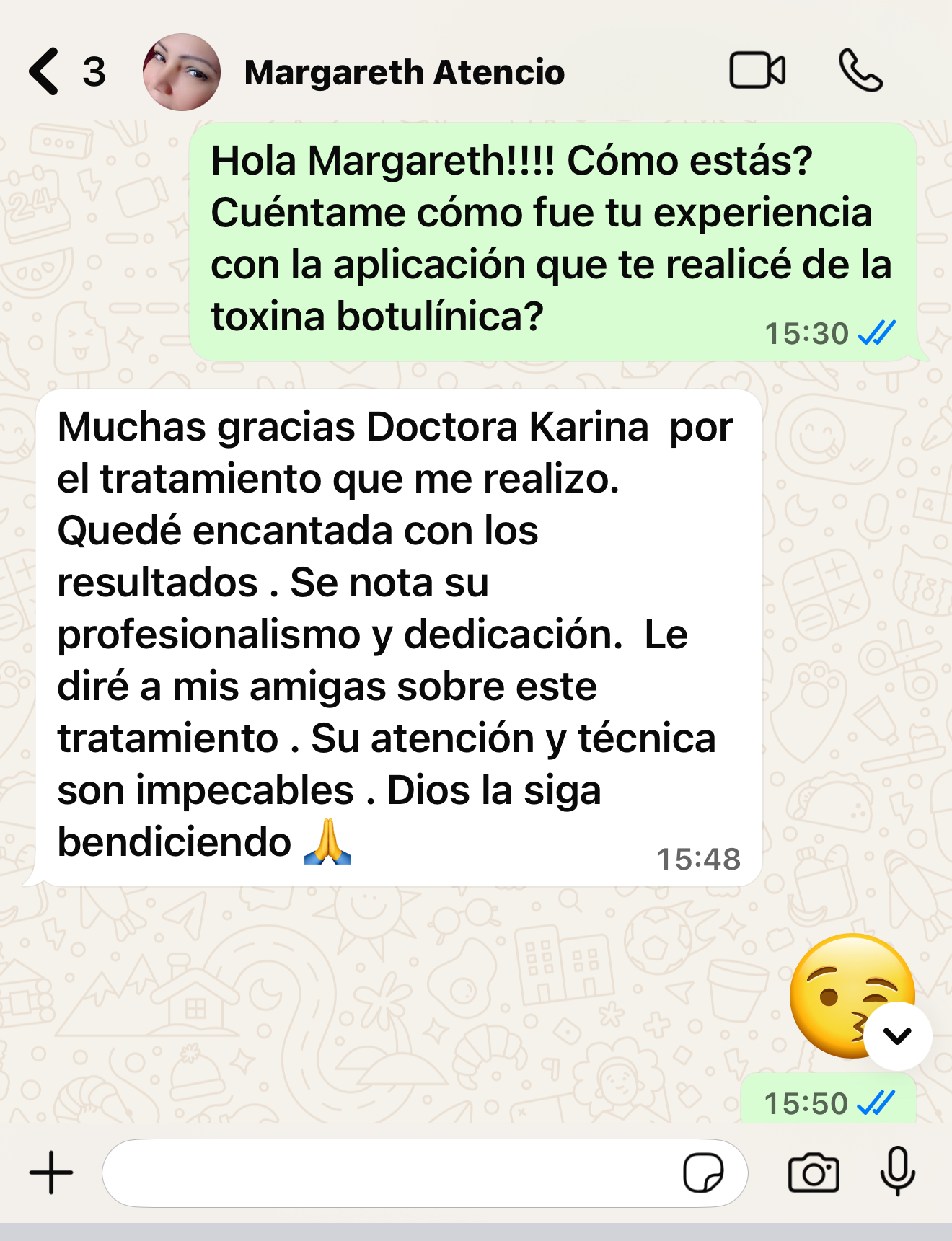Tap the microphone to record voice message
Image resolution: width=952 pixels, height=1241 pixels.
(x=898, y=1172)
